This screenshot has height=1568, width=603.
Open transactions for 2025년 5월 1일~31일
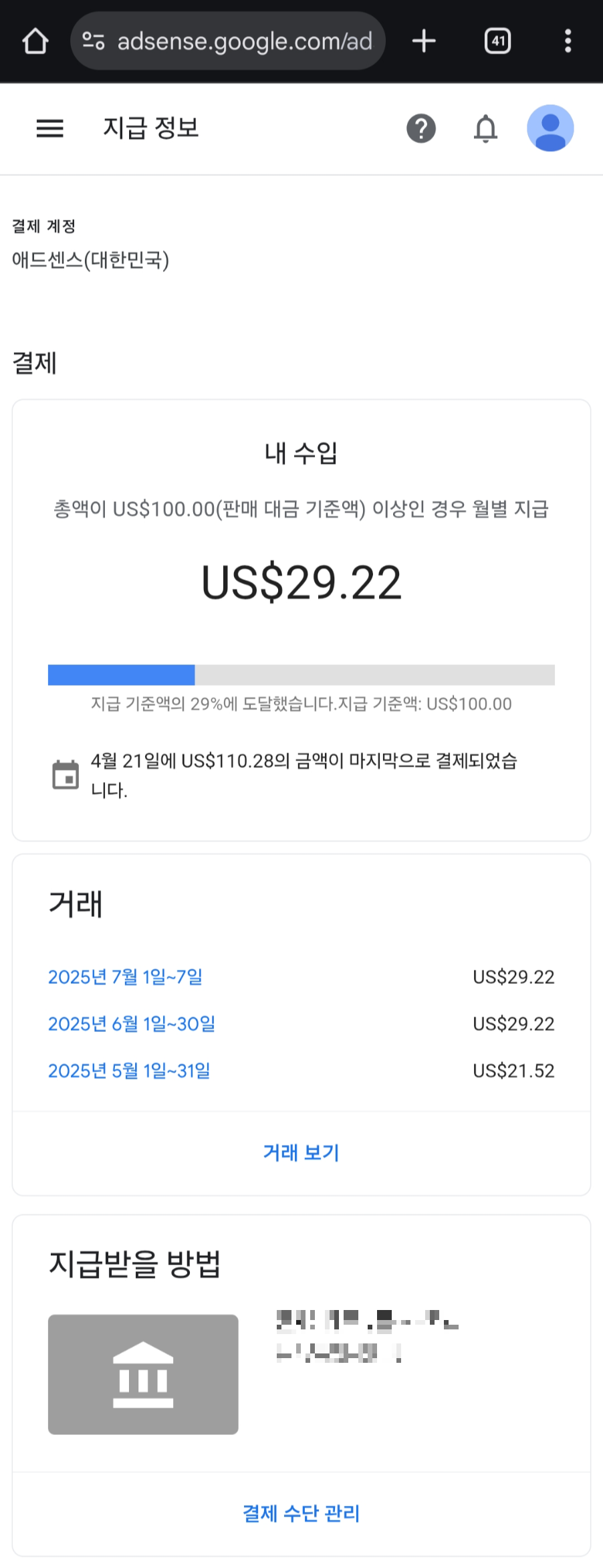(129, 1071)
